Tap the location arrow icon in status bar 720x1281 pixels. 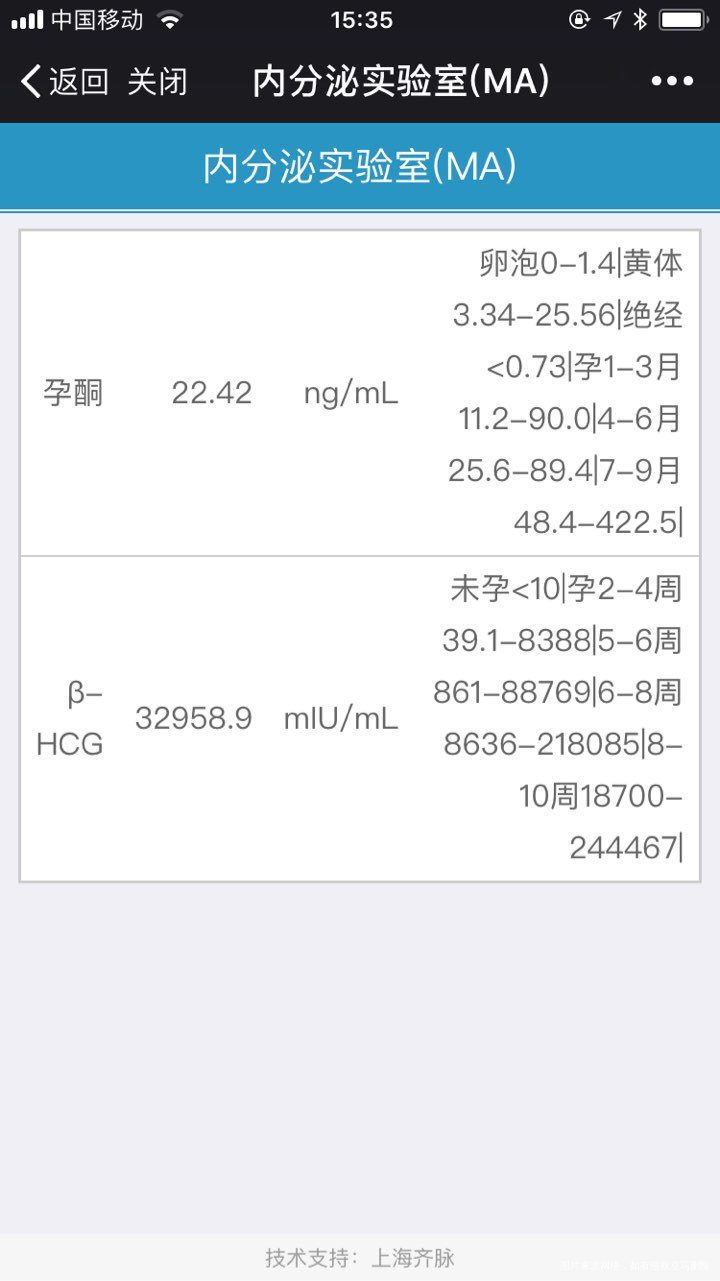tap(611, 17)
